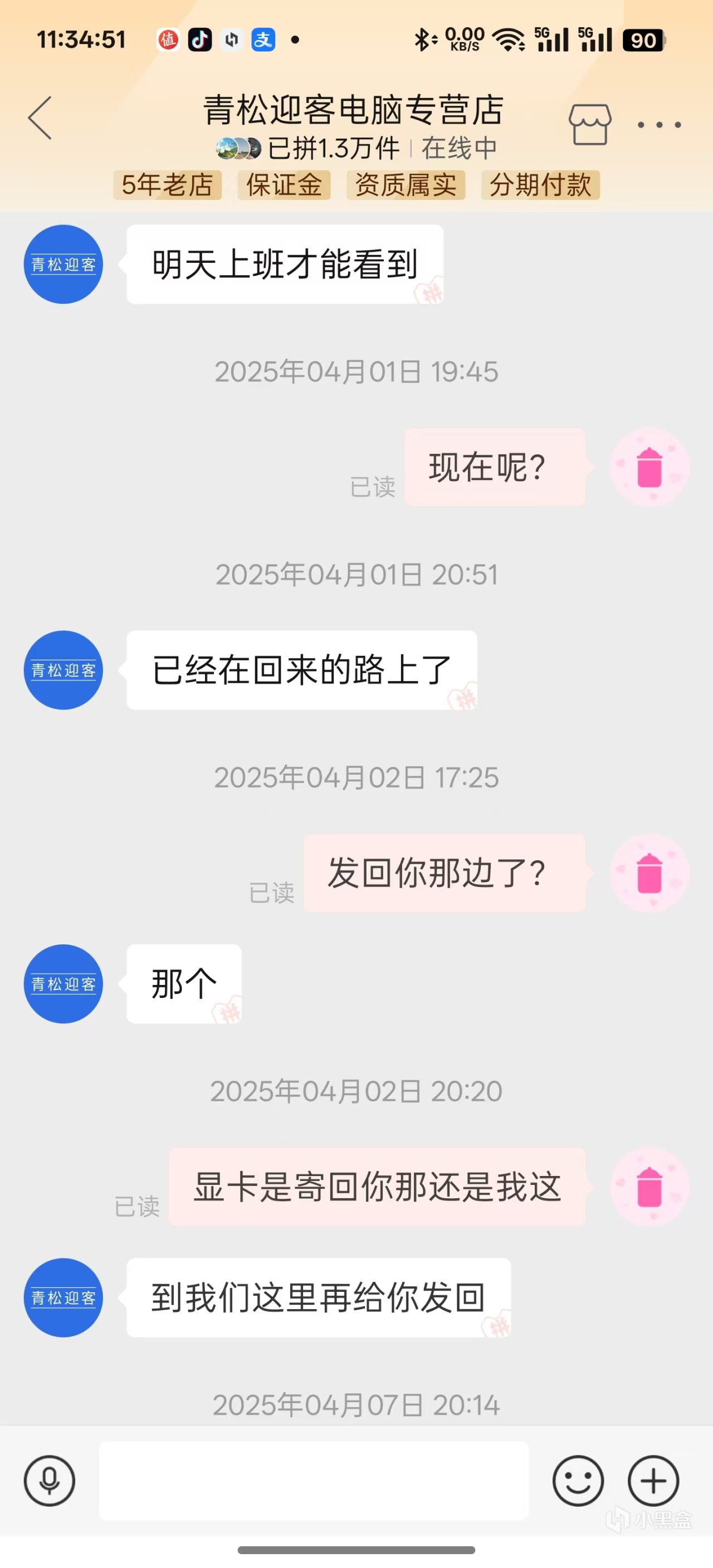713x1568 pixels.
Task: Tap the 资质属实 badge
Action: pyautogui.click(x=406, y=185)
